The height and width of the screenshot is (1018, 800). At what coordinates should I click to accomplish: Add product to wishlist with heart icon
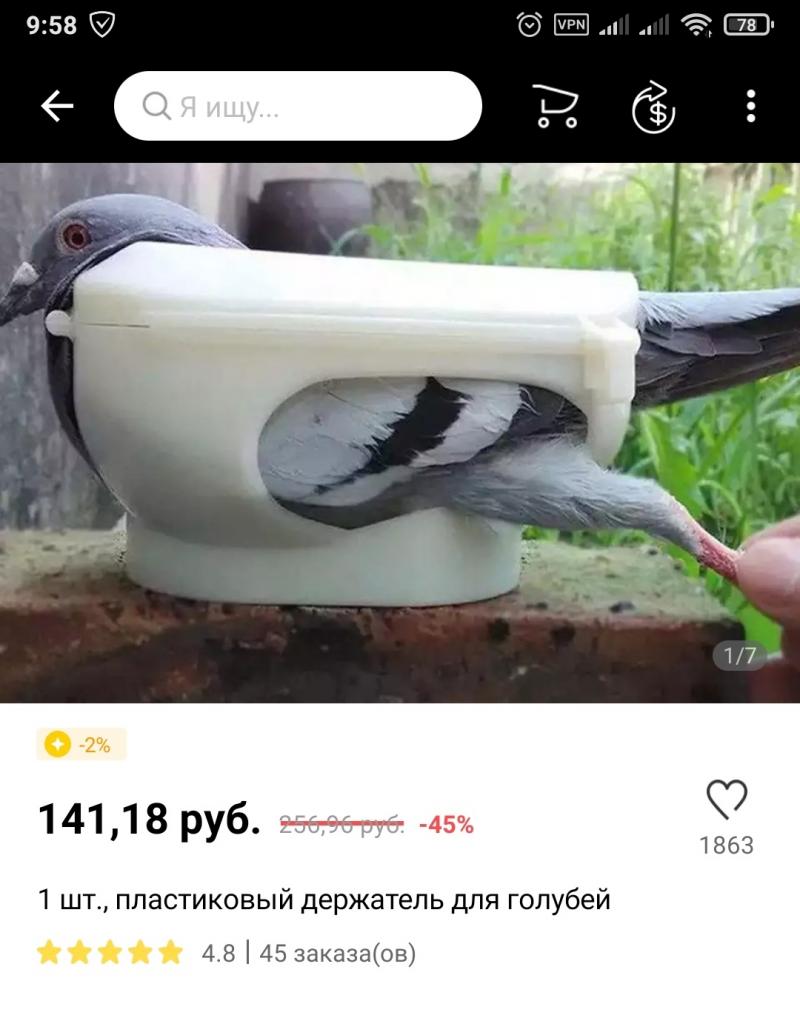pos(726,800)
